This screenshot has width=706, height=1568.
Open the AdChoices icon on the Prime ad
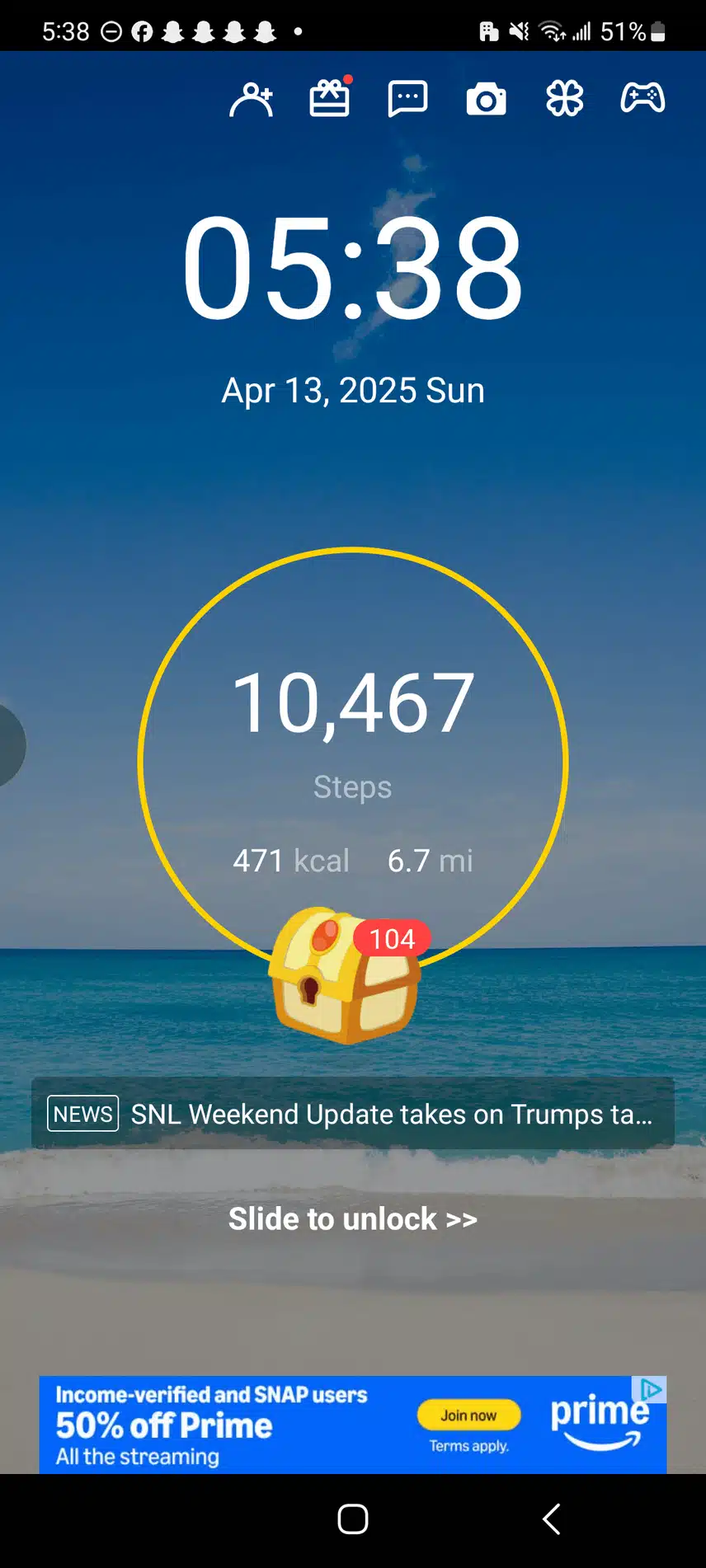pyautogui.click(x=652, y=1390)
